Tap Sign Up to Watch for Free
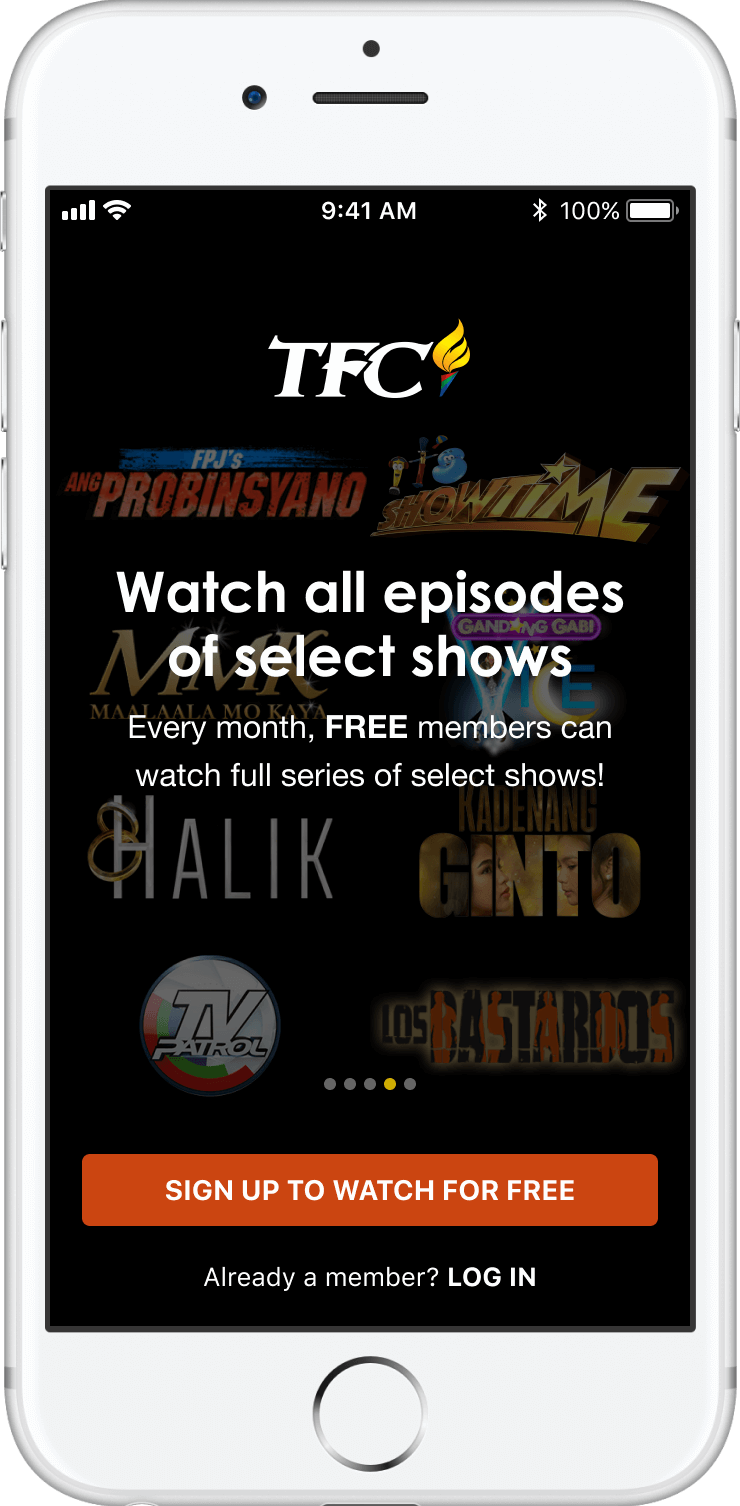This screenshot has height=1506, width=740. pos(370,1190)
